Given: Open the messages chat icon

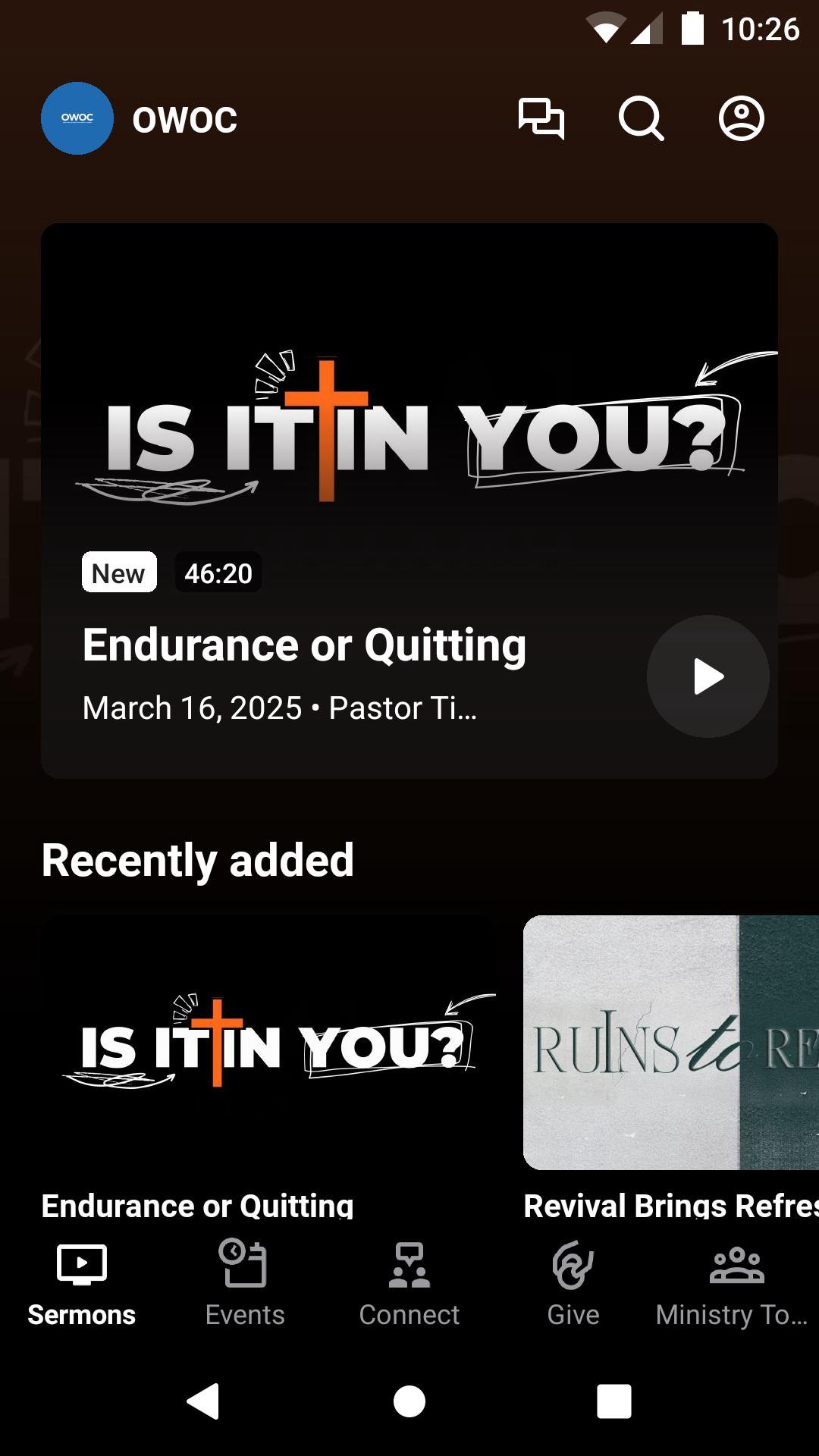Looking at the screenshot, I should click(x=541, y=118).
